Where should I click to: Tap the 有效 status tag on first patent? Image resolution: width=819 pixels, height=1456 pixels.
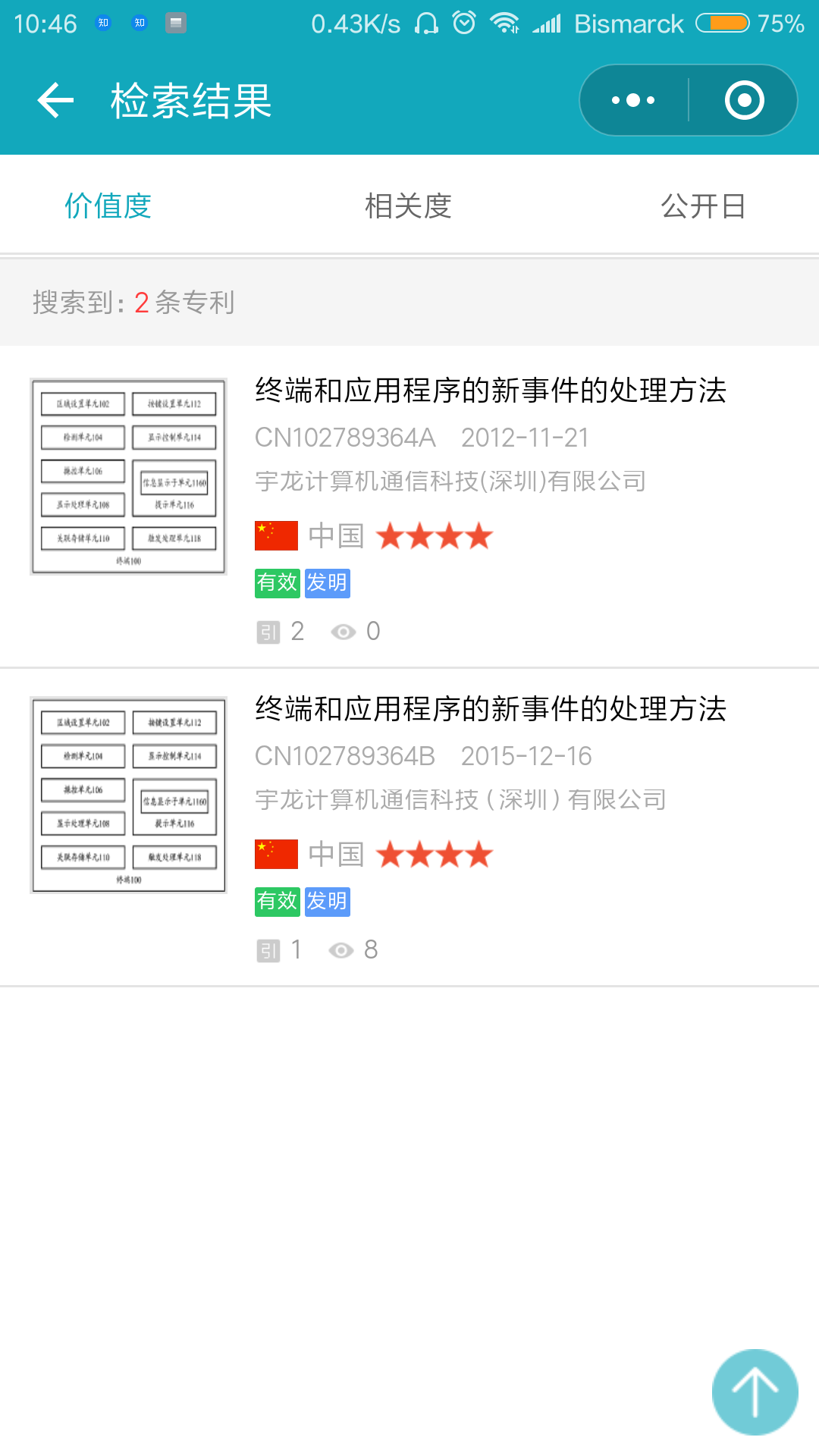(x=277, y=582)
